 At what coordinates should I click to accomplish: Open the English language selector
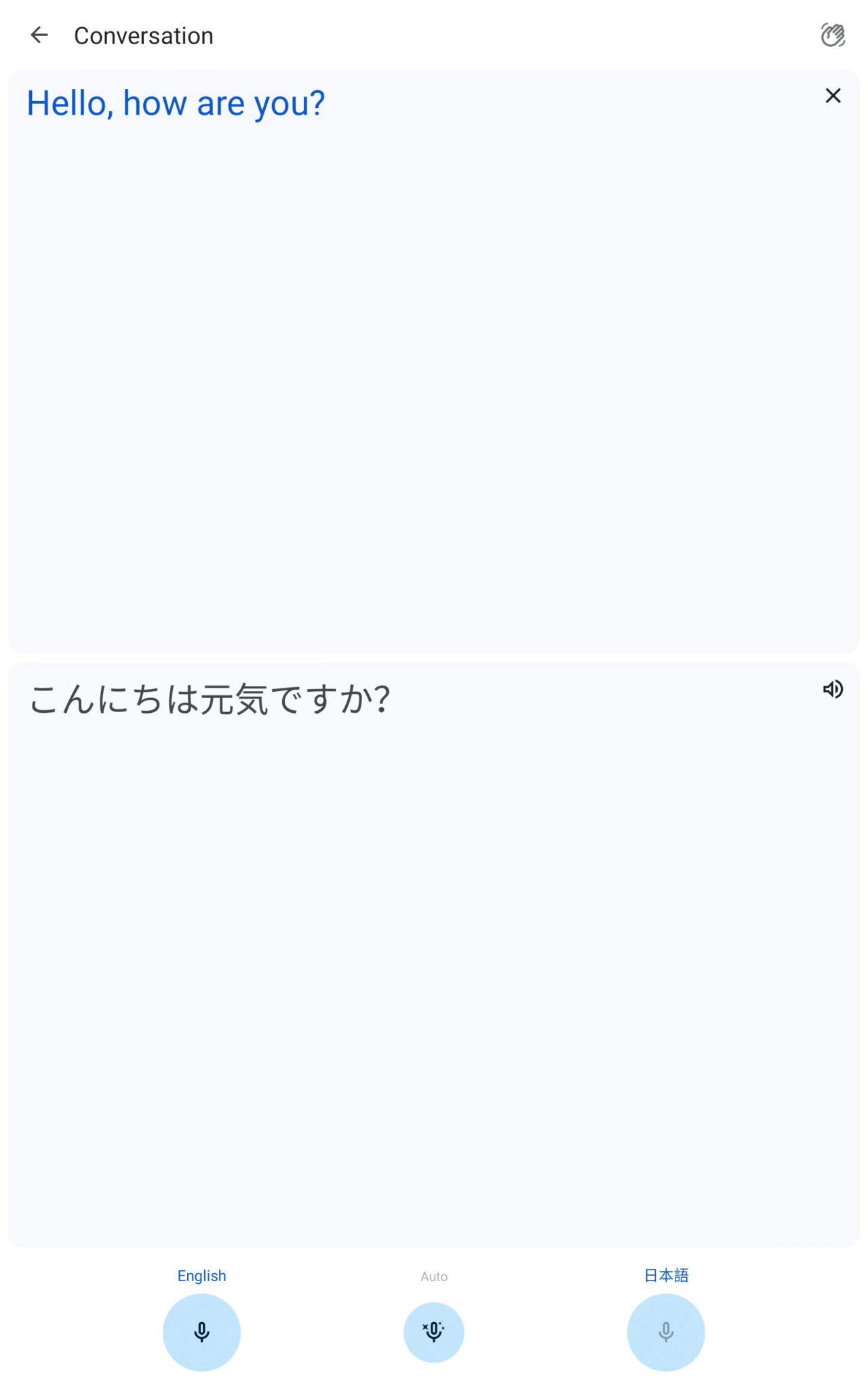[x=201, y=1276]
